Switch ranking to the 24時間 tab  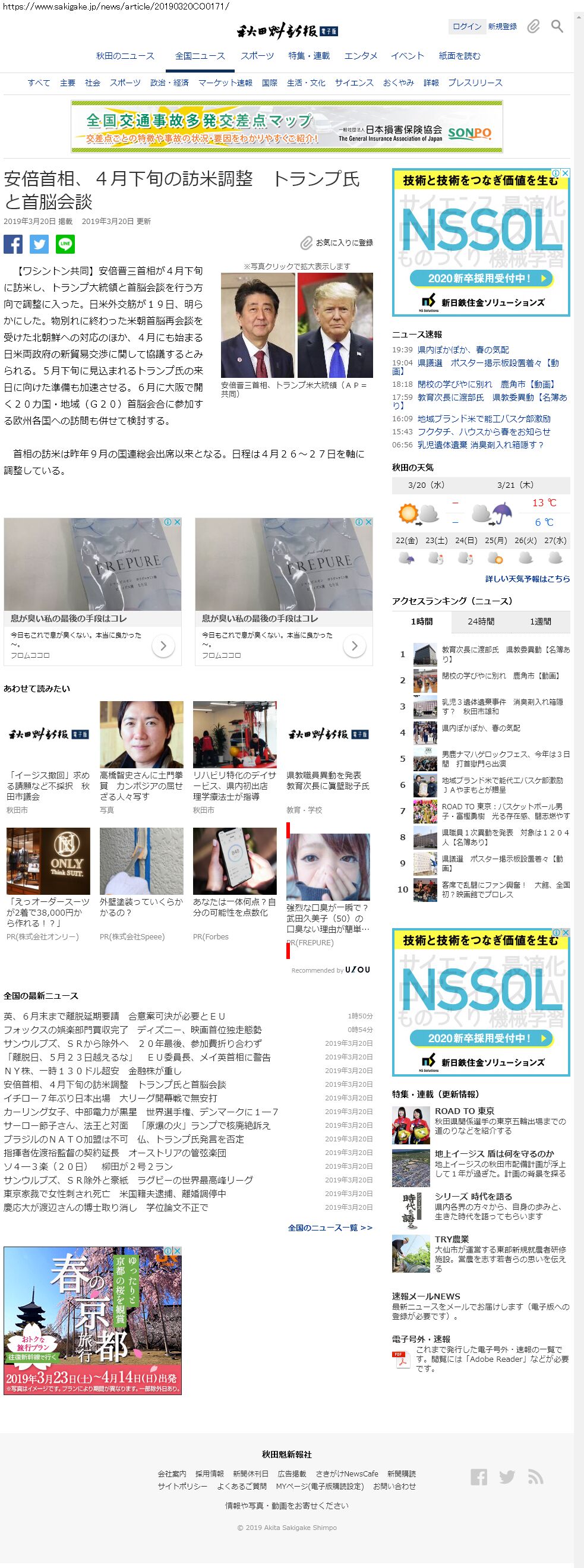(481, 621)
